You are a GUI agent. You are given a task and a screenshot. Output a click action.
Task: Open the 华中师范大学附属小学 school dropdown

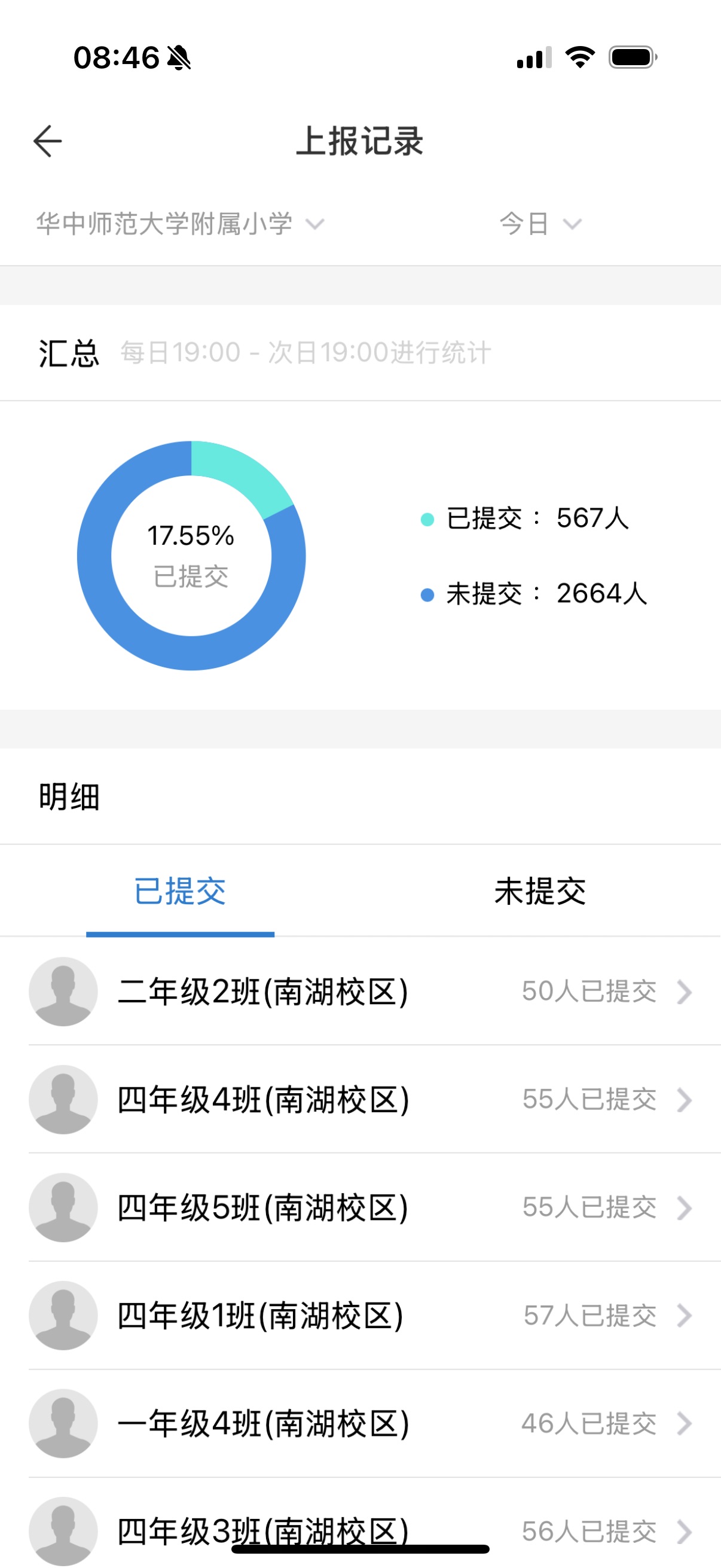pyautogui.click(x=180, y=224)
